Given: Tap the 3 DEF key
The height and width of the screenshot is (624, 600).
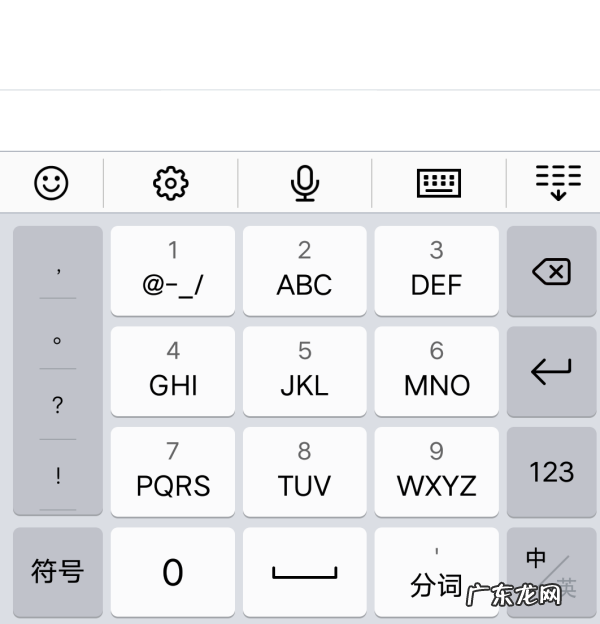Looking at the screenshot, I should (436, 270).
